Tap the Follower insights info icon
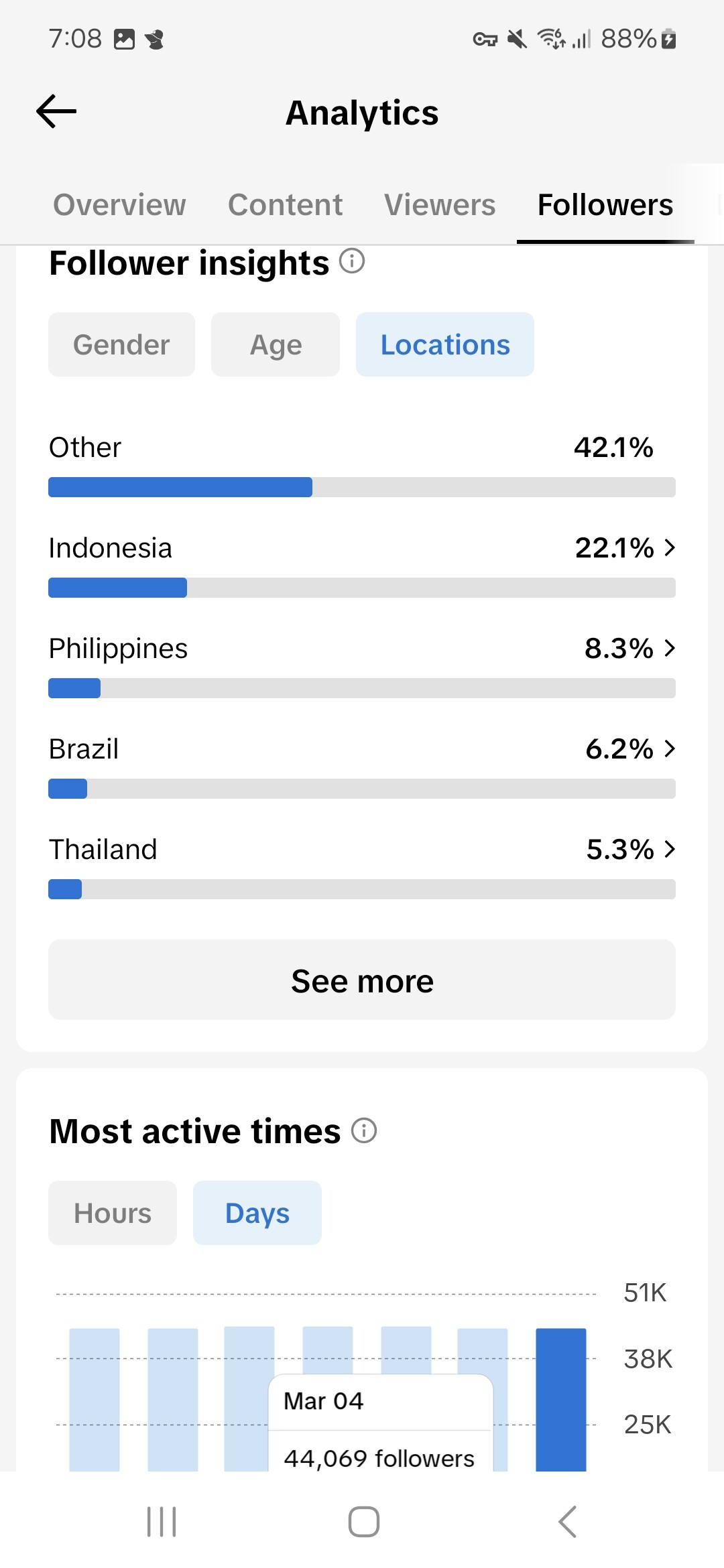724x1568 pixels. tap(352, 261)
